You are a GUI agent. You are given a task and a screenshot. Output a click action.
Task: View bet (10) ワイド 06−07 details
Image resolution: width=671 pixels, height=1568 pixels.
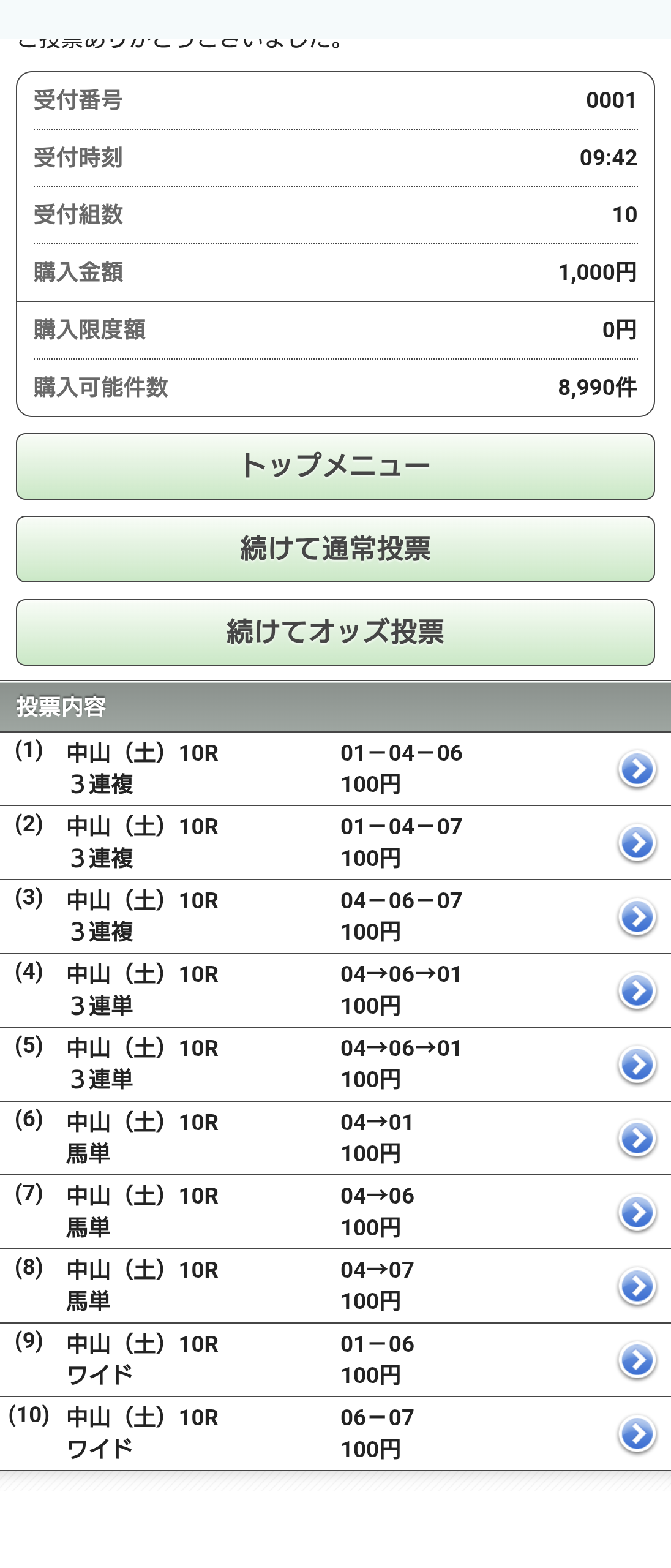[637, 1434]
